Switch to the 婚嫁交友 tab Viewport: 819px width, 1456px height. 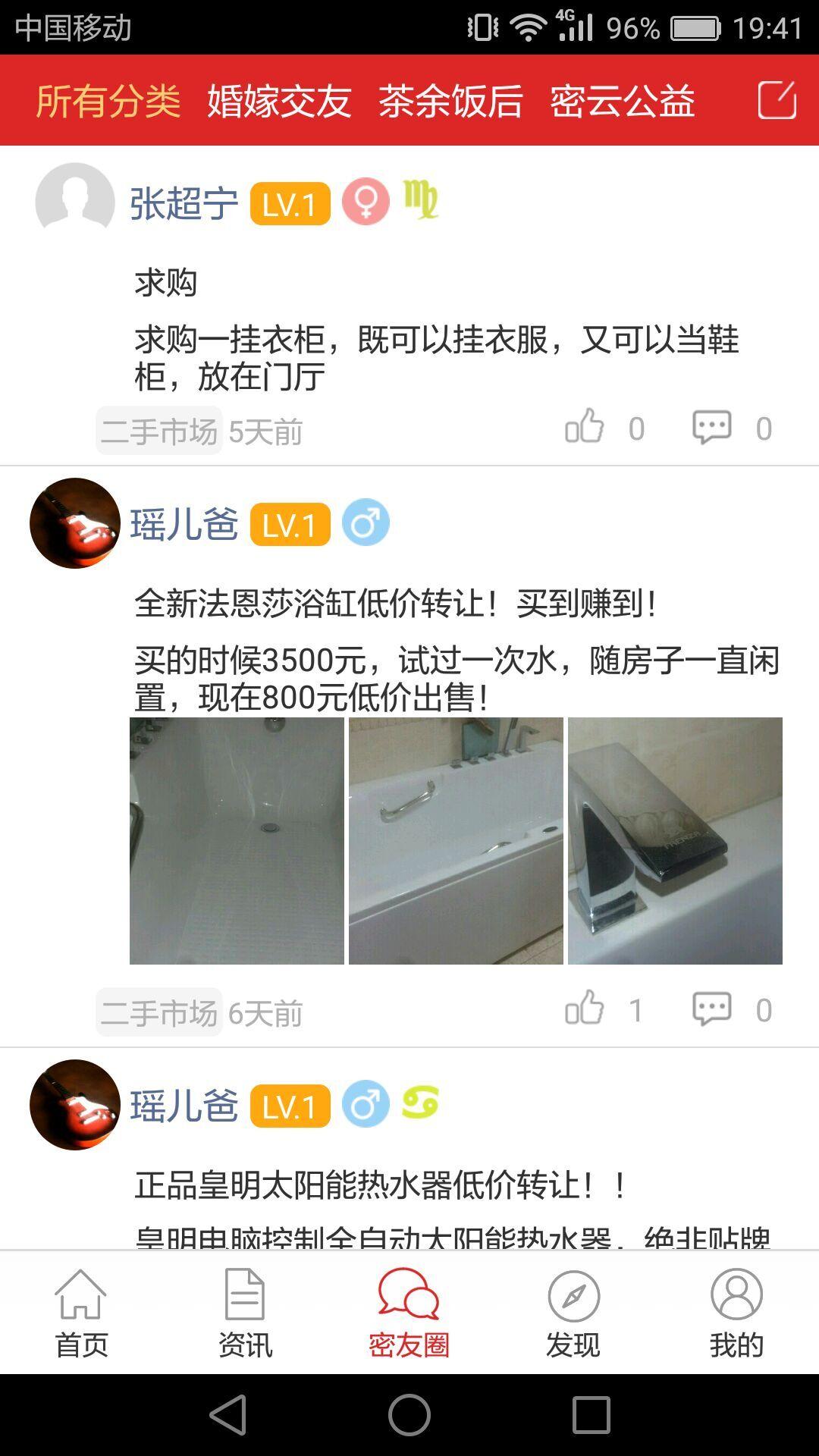click(x=279, y=101)
